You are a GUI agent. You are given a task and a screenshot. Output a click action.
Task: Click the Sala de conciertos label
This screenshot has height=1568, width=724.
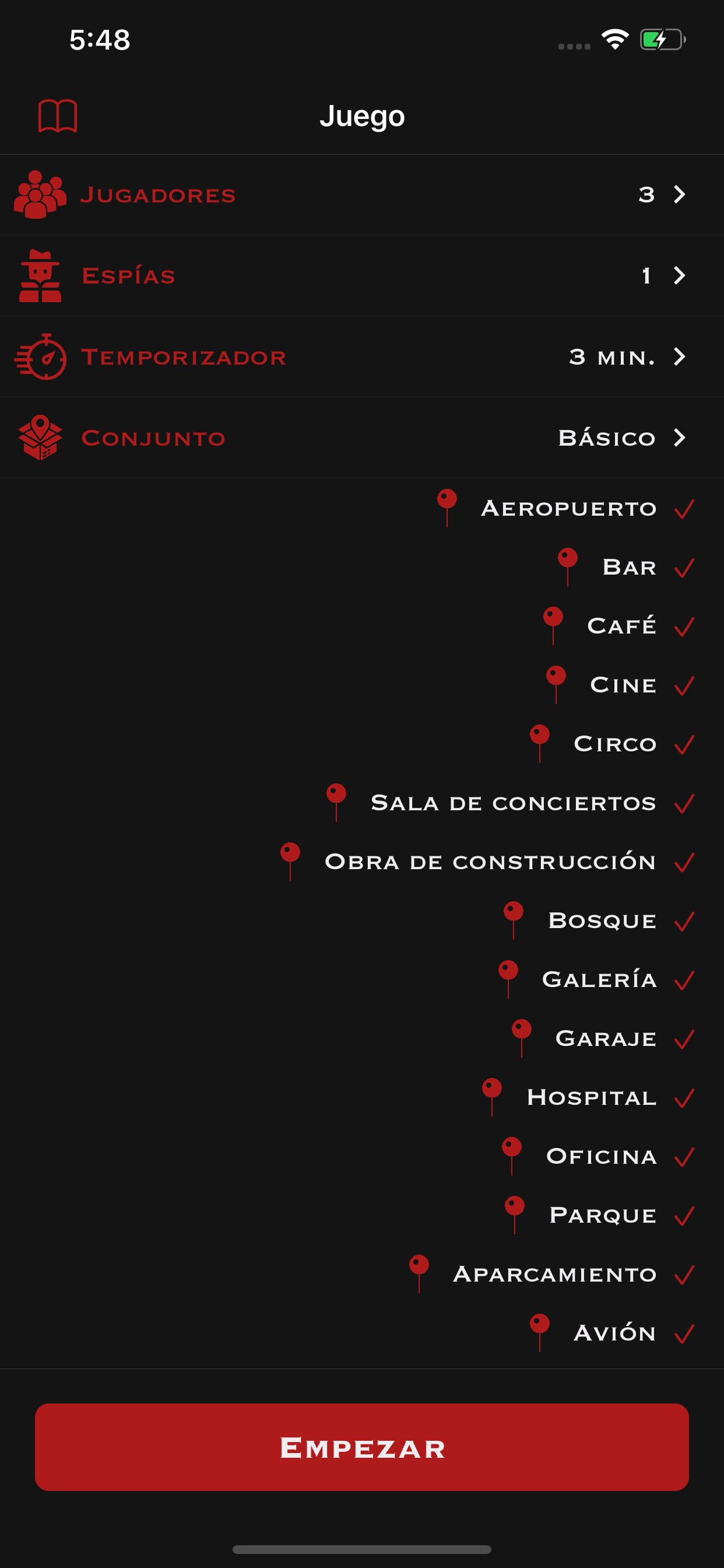pos(513,803)
